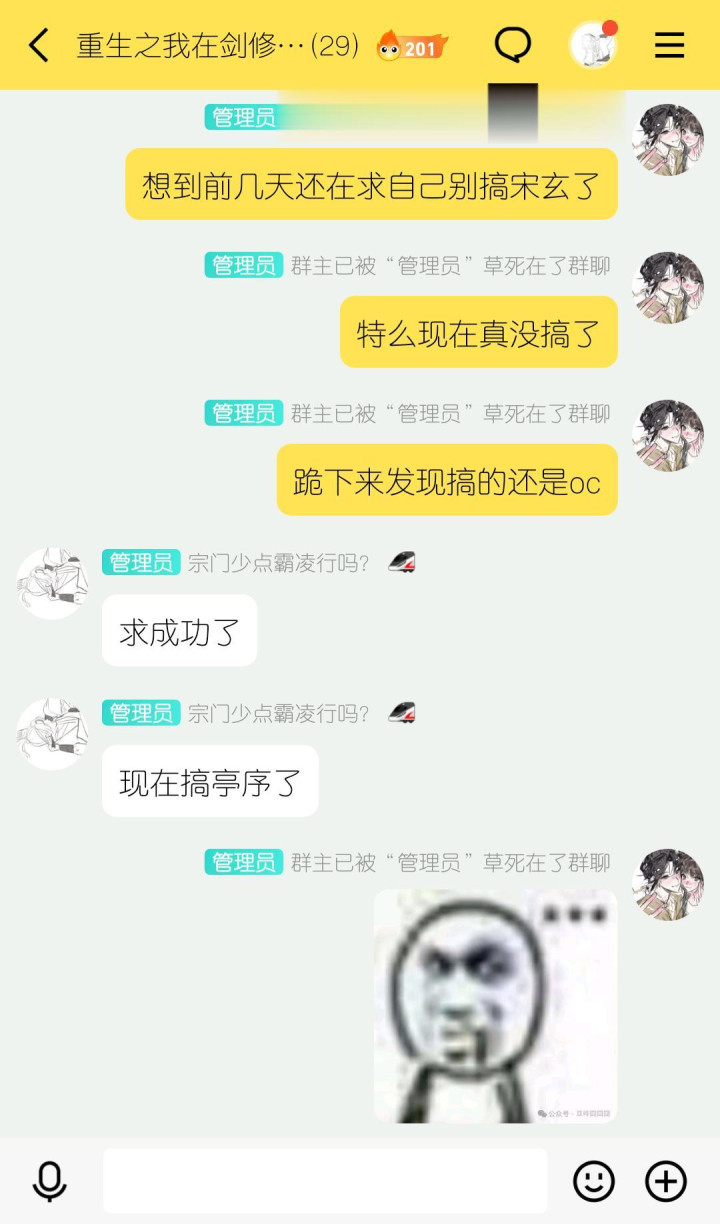The image size is (720, 1224).
Task: Open the plus attachments menu
Action: 666,1181
